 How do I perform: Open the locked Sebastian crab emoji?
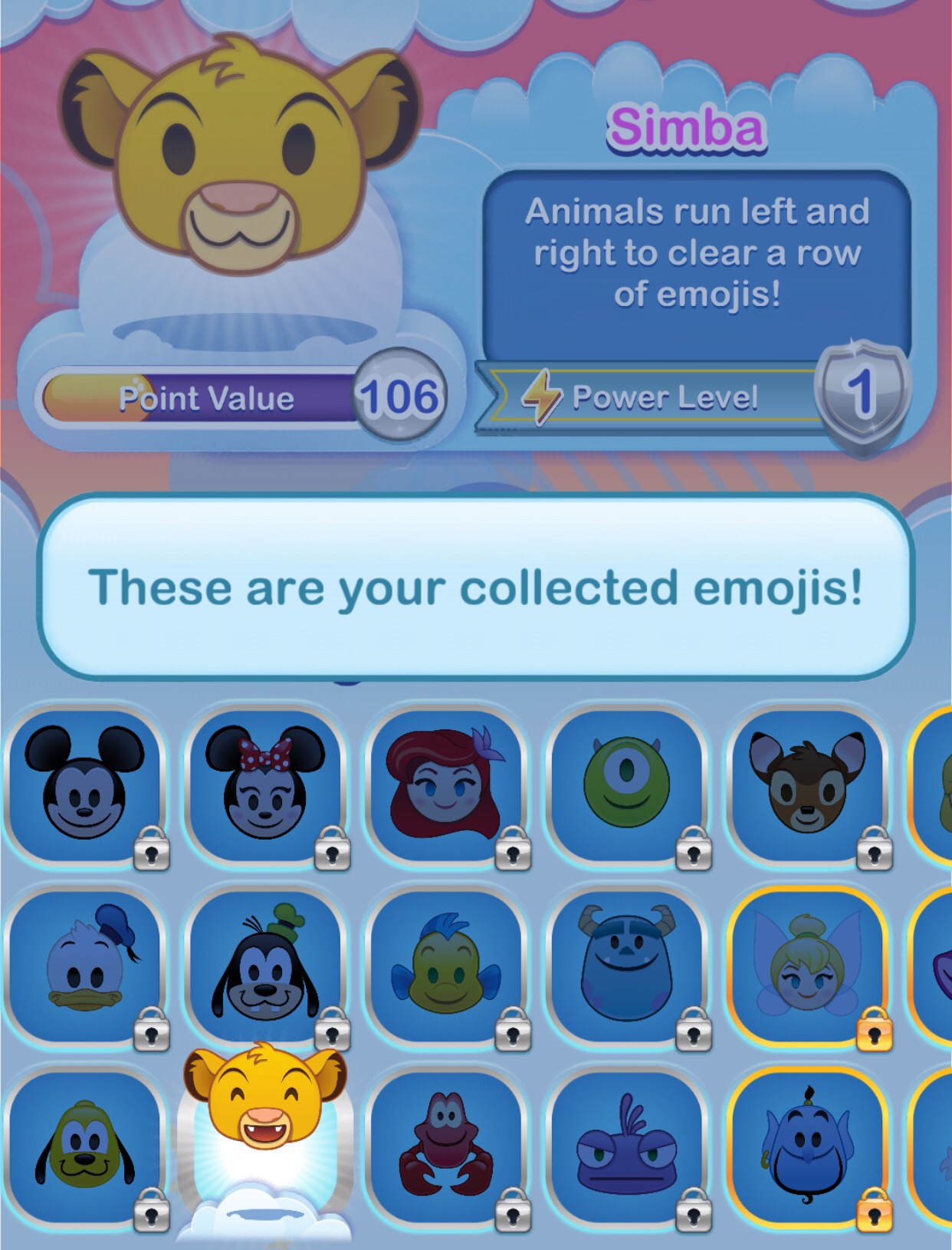tap(446, 1146)
